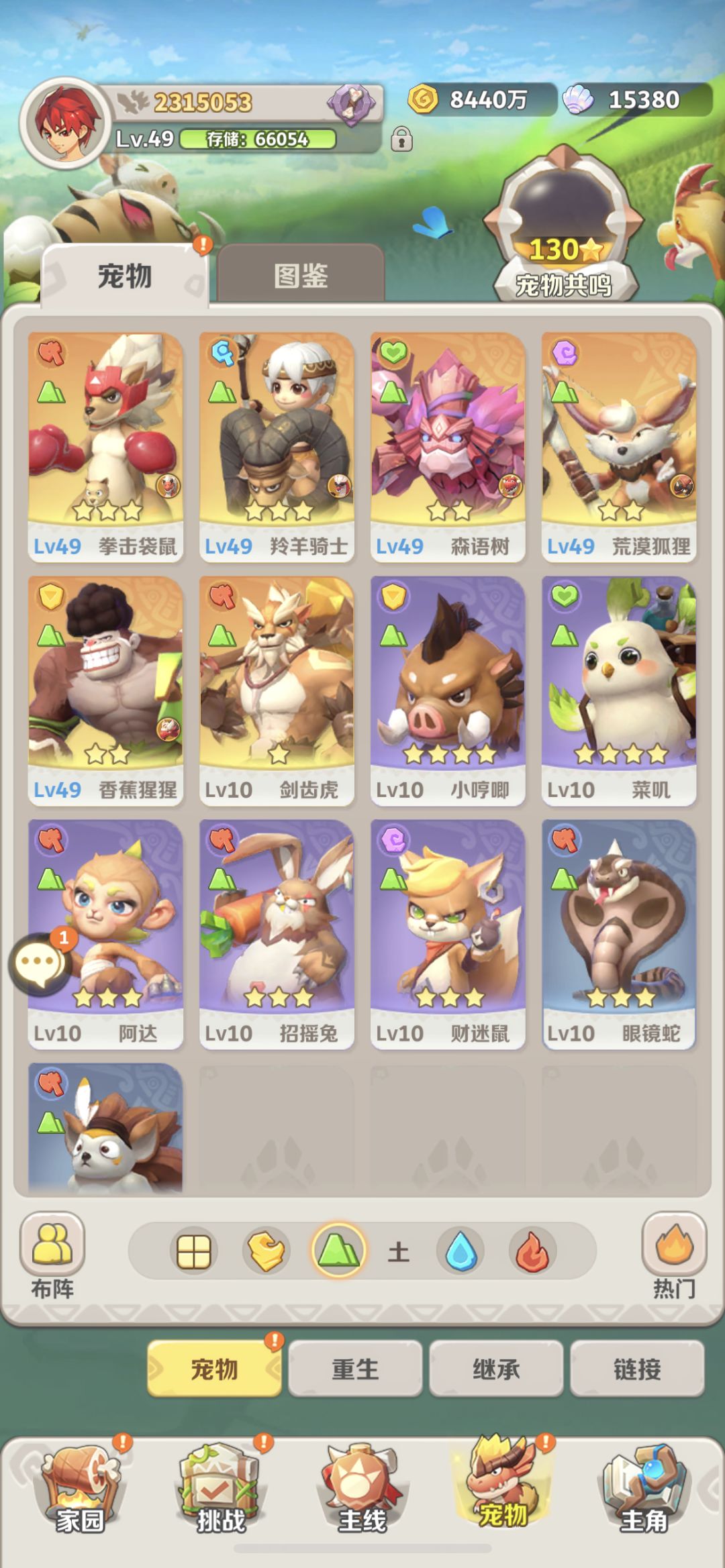Filter pets by water drop element
This screenshot has width=725, height=1568.
coord(461,1251)
